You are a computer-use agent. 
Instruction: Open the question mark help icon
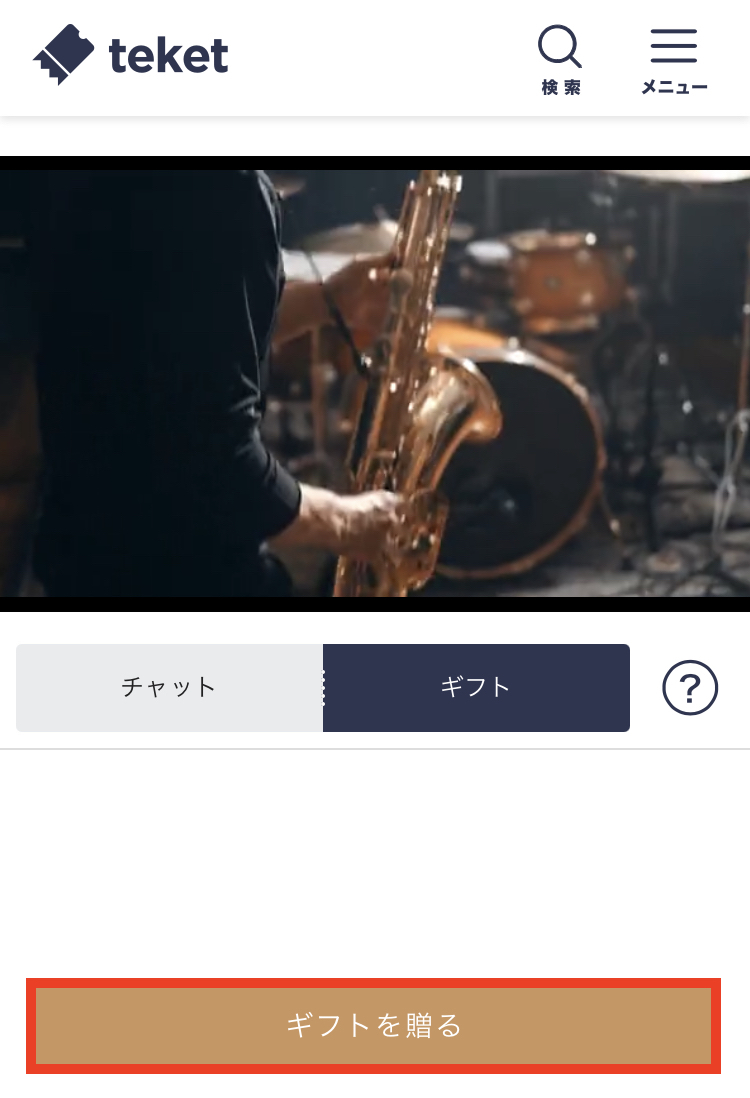(x=690, y=688)
